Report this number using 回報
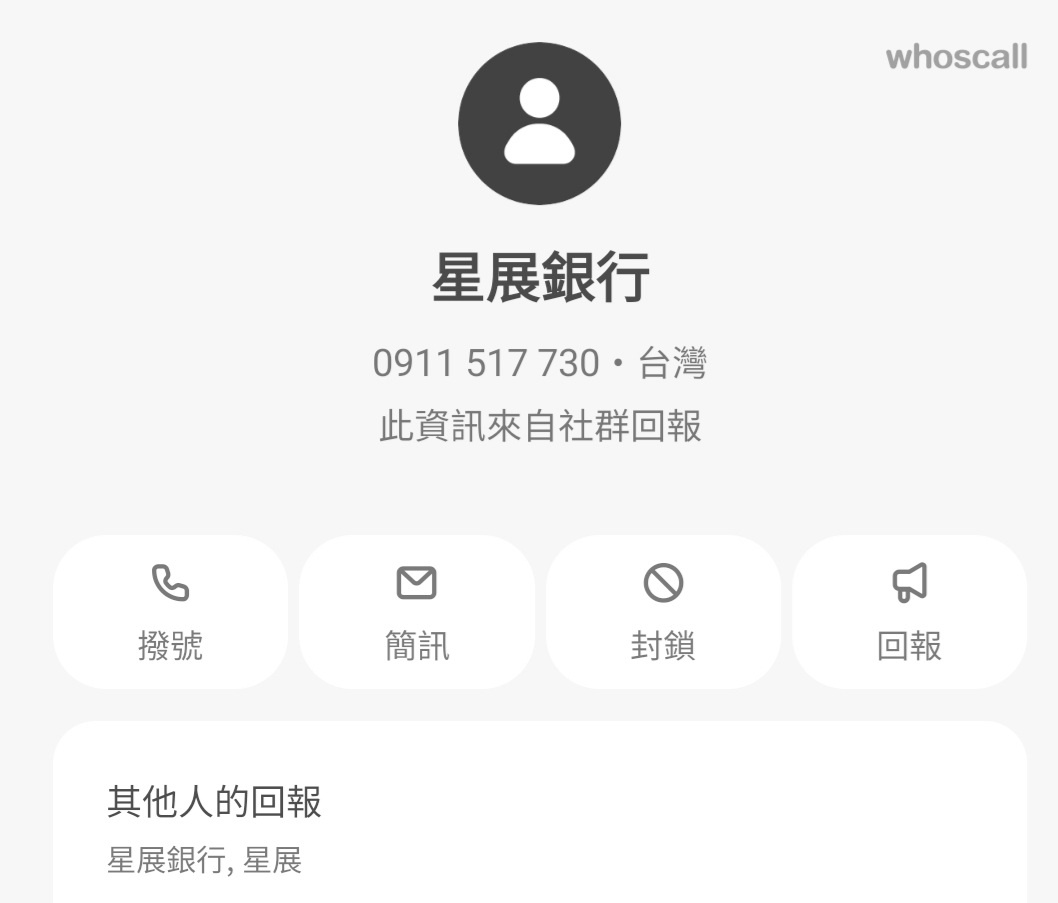The width and height of the screenshot is (1058, 903). (x=909, y=612)
